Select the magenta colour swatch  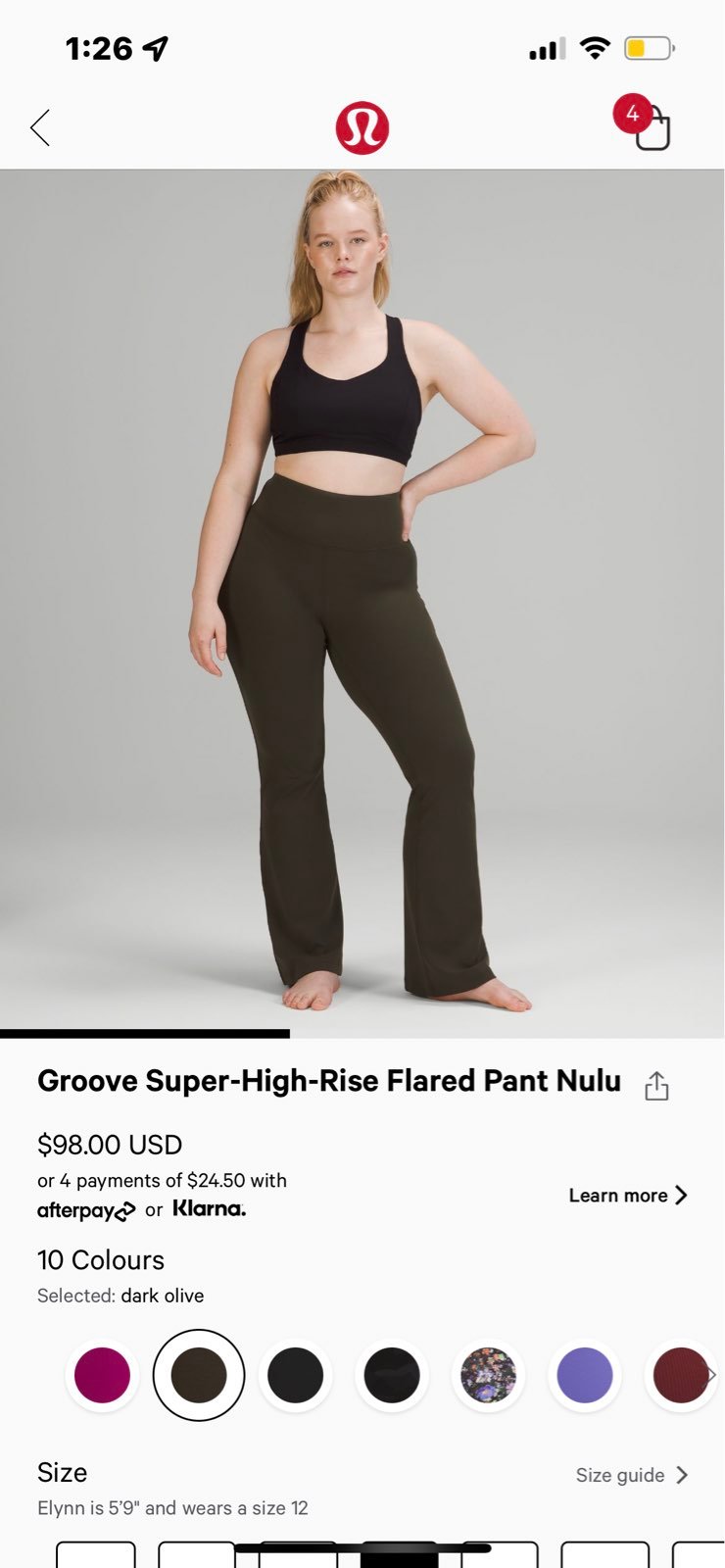tap(102, 1375)
